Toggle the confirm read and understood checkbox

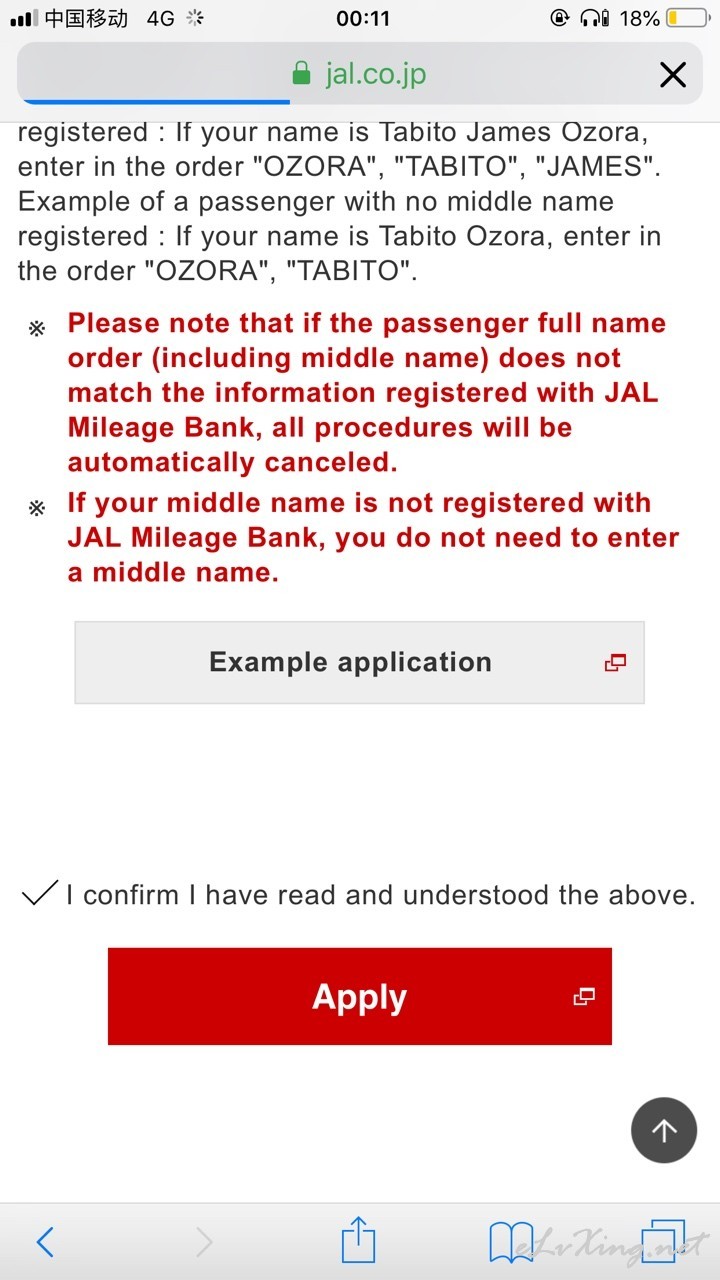point(38,893)
